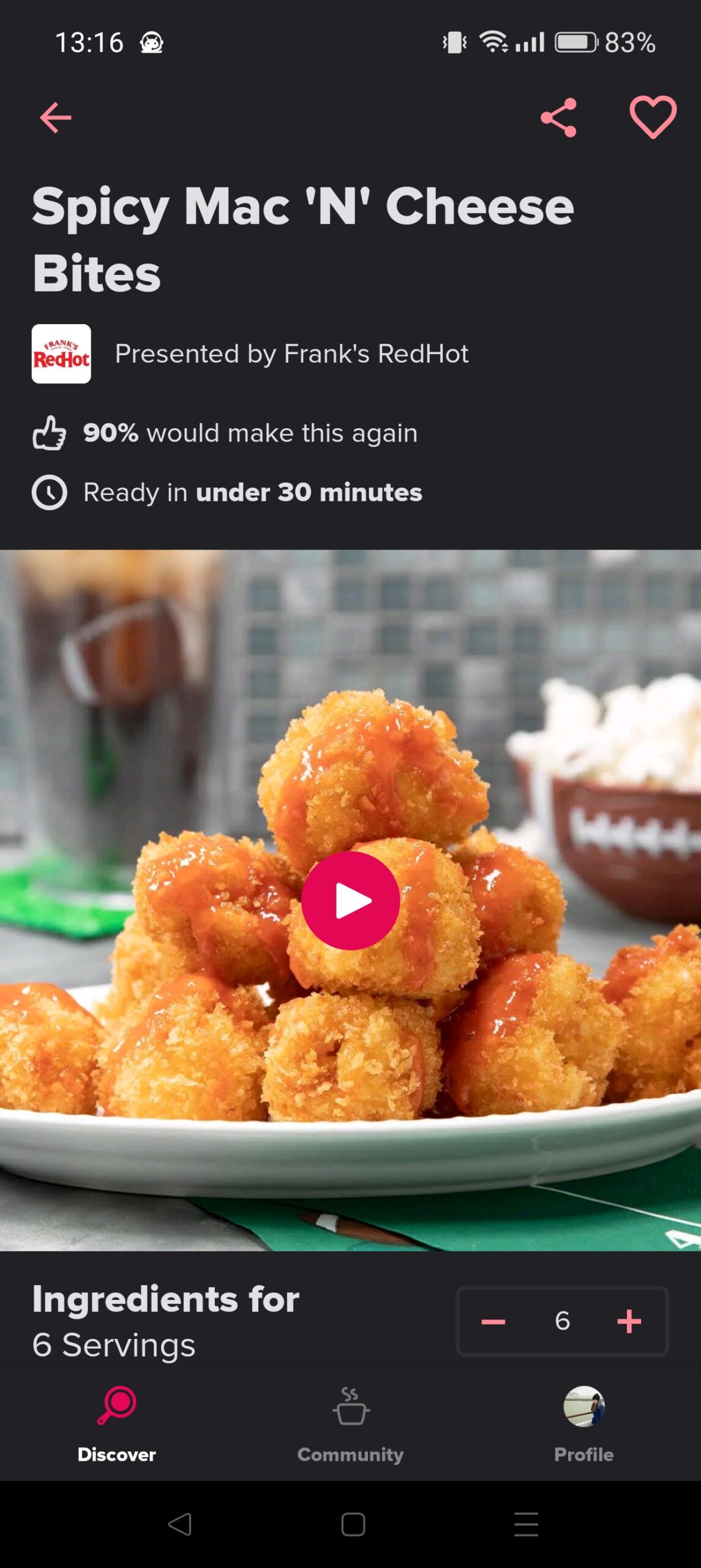This screenshot has width=701, height=1568.
Task: Share this Spicy Mac 'N' Cheese recipe
Action: tap(558, 117)
